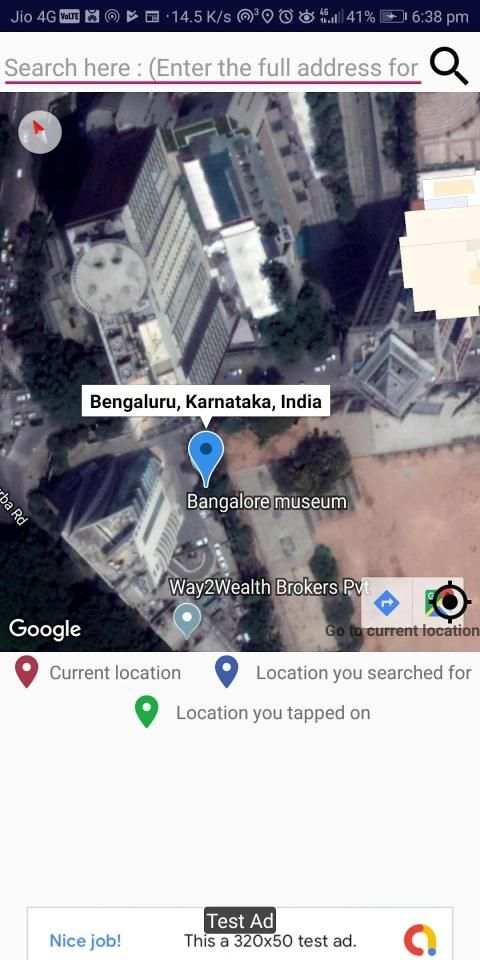Tap the address search field
This screenshot has width=480, height=960.
click(x=212, y=67)
